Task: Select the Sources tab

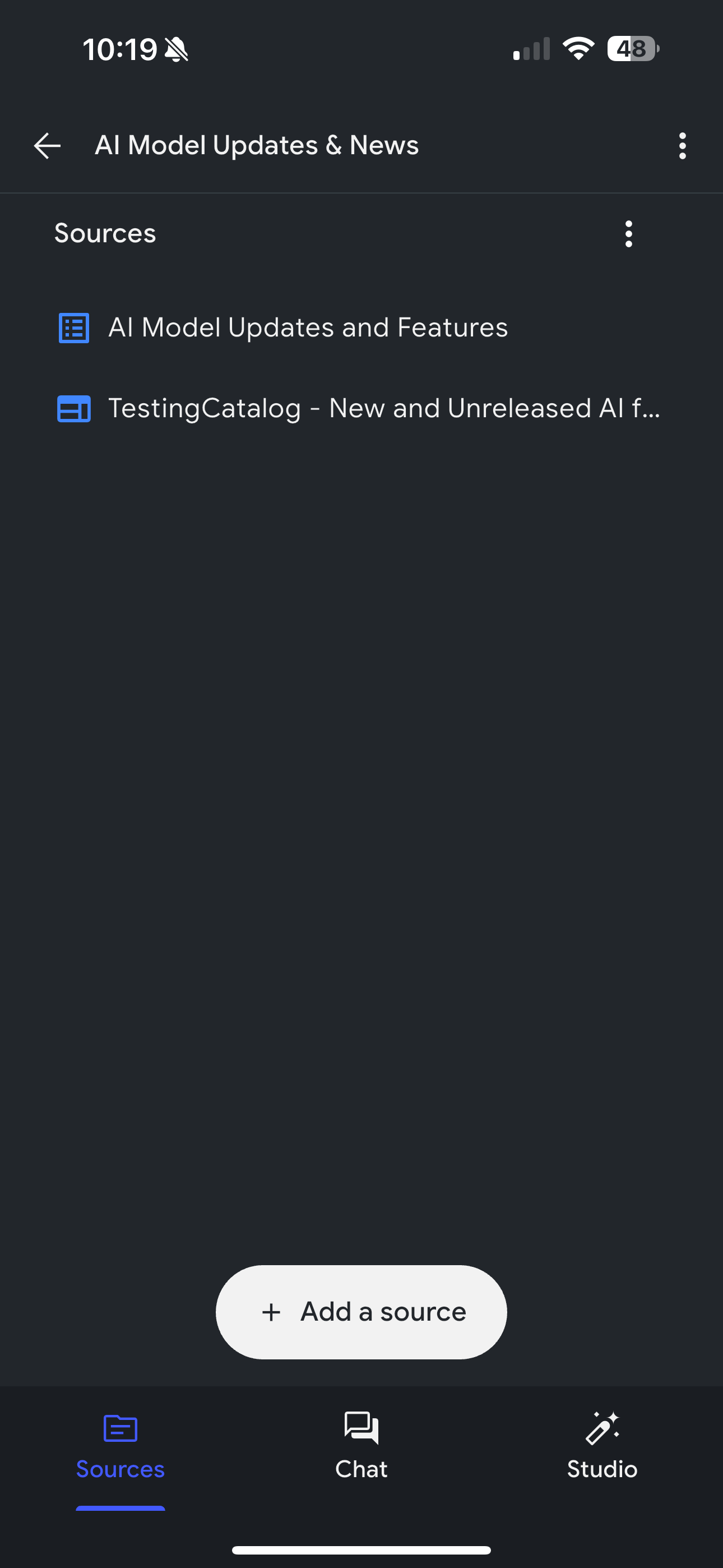Action: 121,1446
